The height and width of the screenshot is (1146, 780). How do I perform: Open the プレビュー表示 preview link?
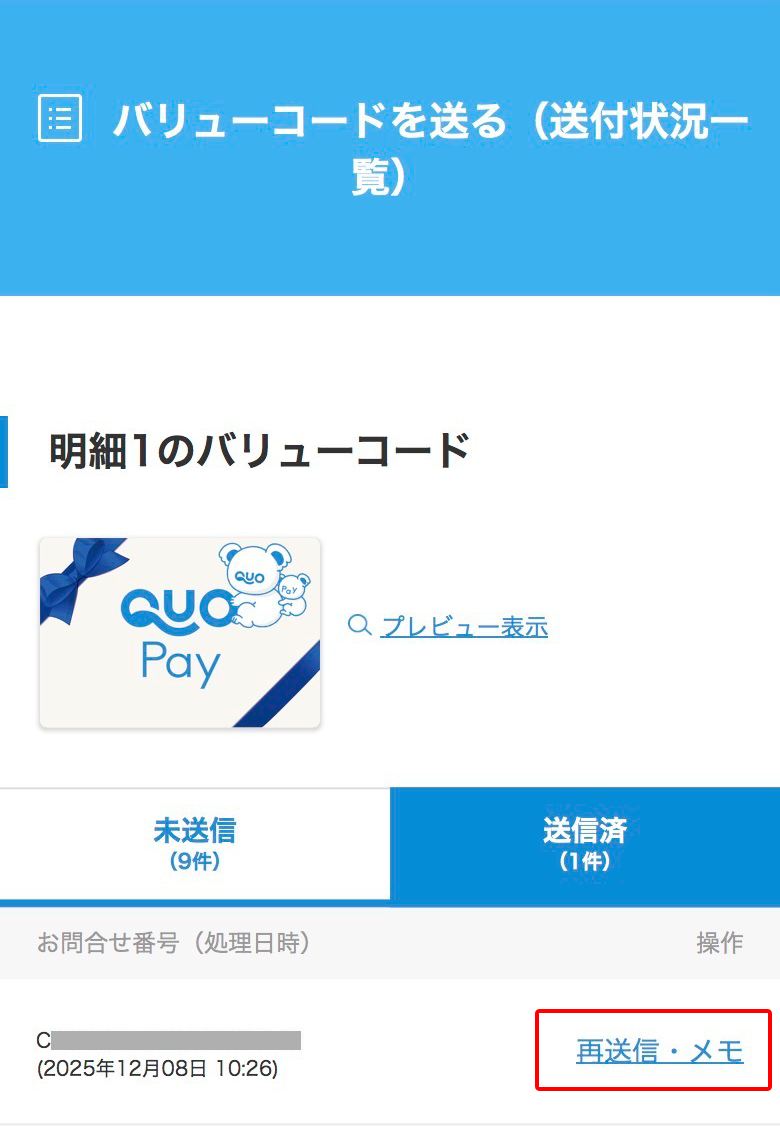point(464,627)
